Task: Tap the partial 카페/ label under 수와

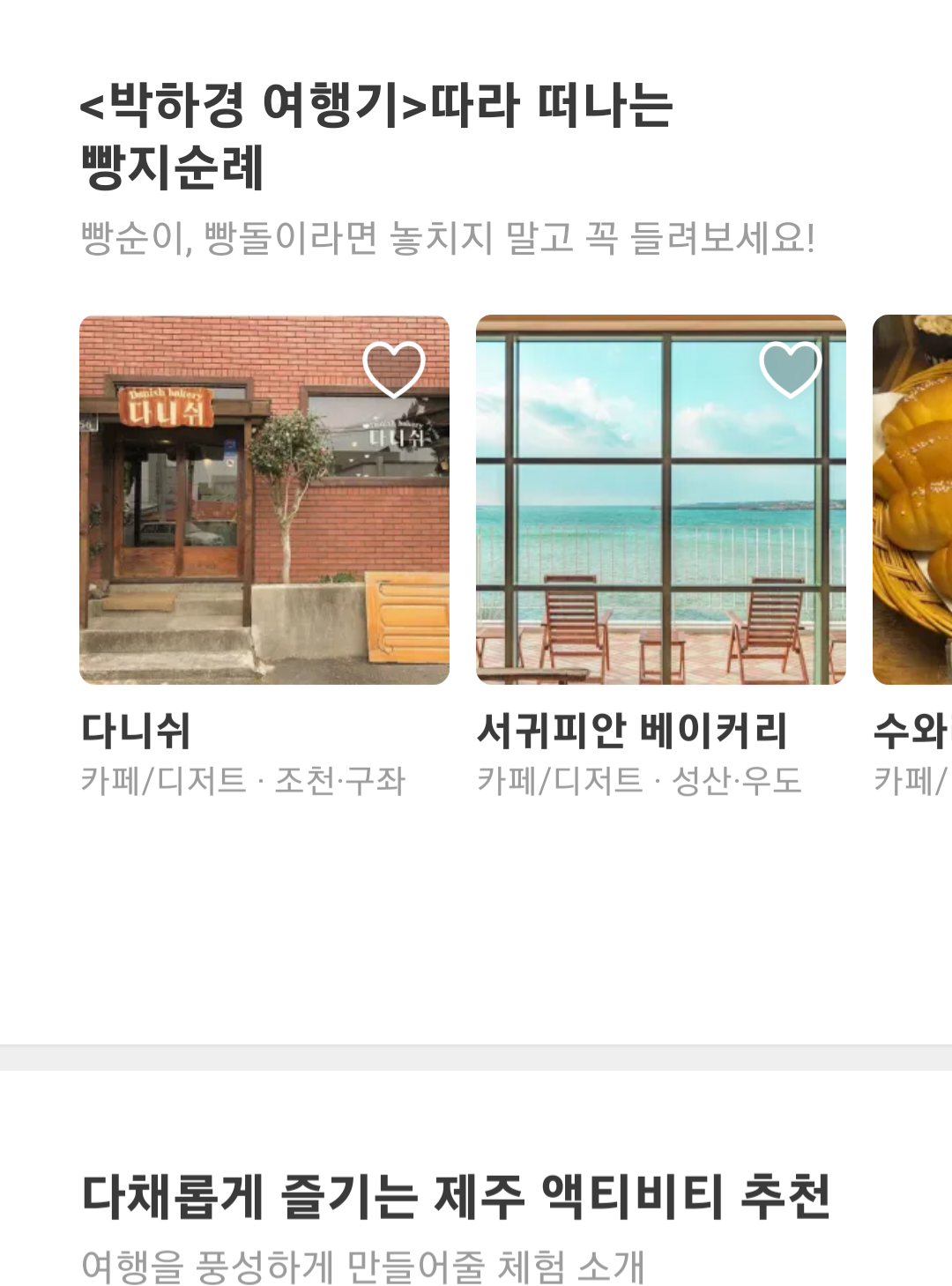Action: pos(908,780)
